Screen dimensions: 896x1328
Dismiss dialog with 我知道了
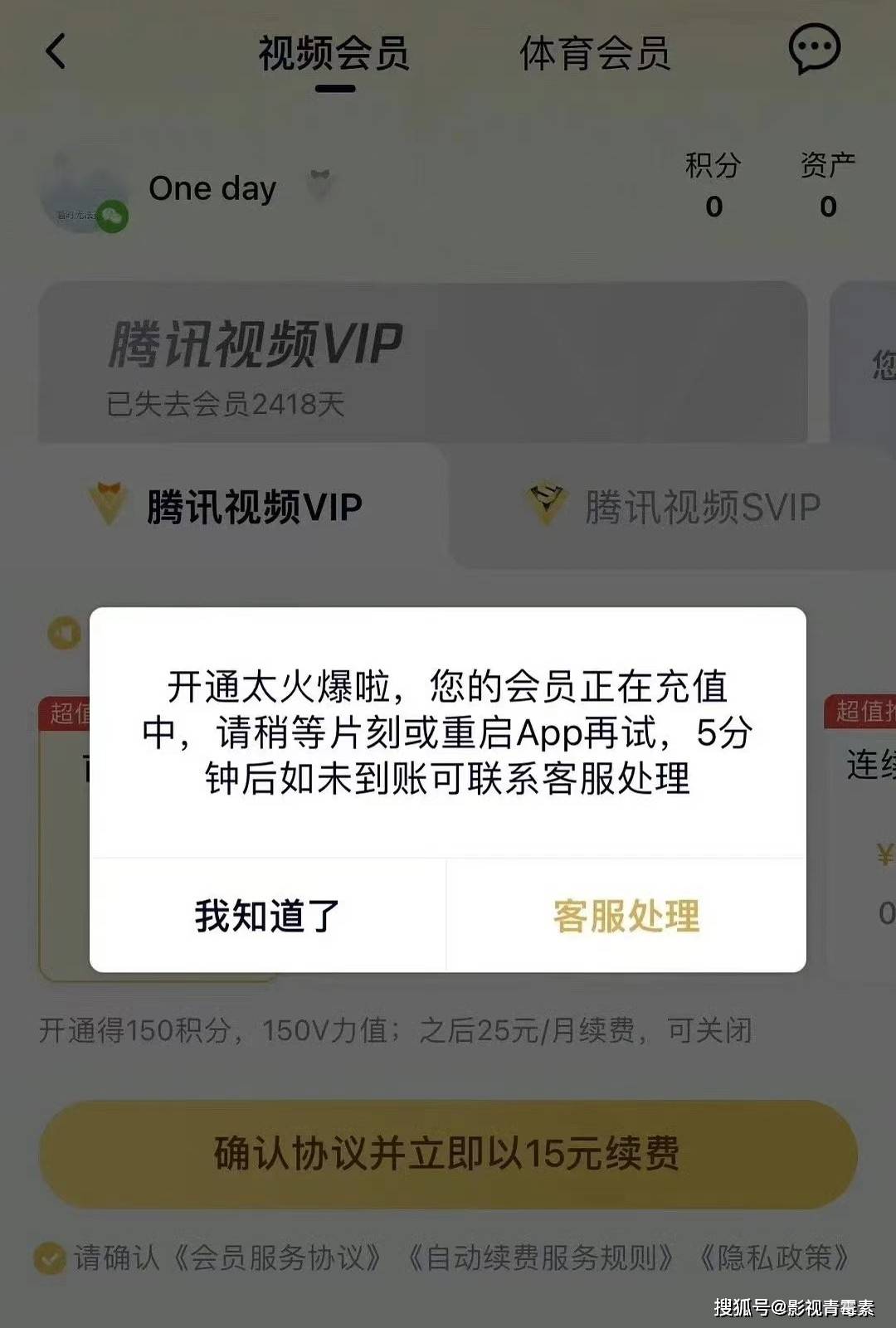point(267,916)
